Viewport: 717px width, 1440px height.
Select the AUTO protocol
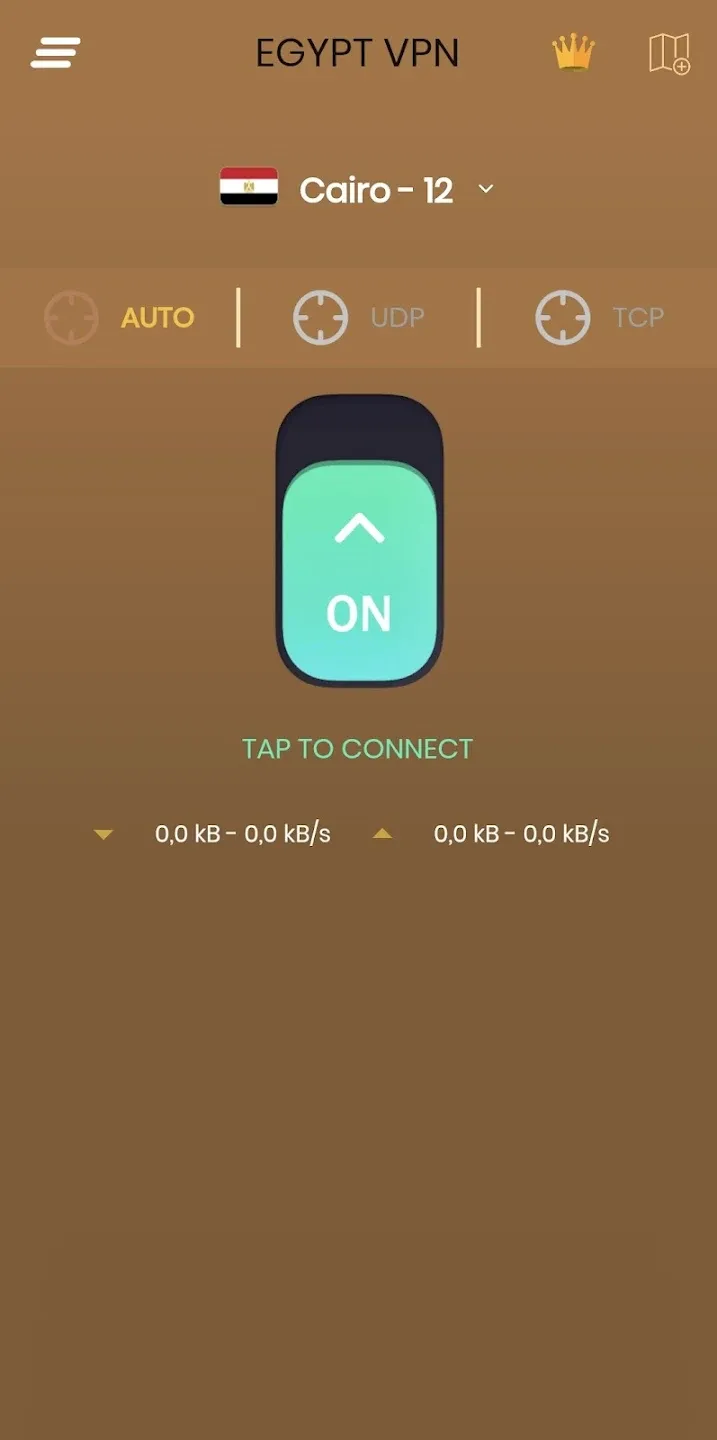coord(120,318)
